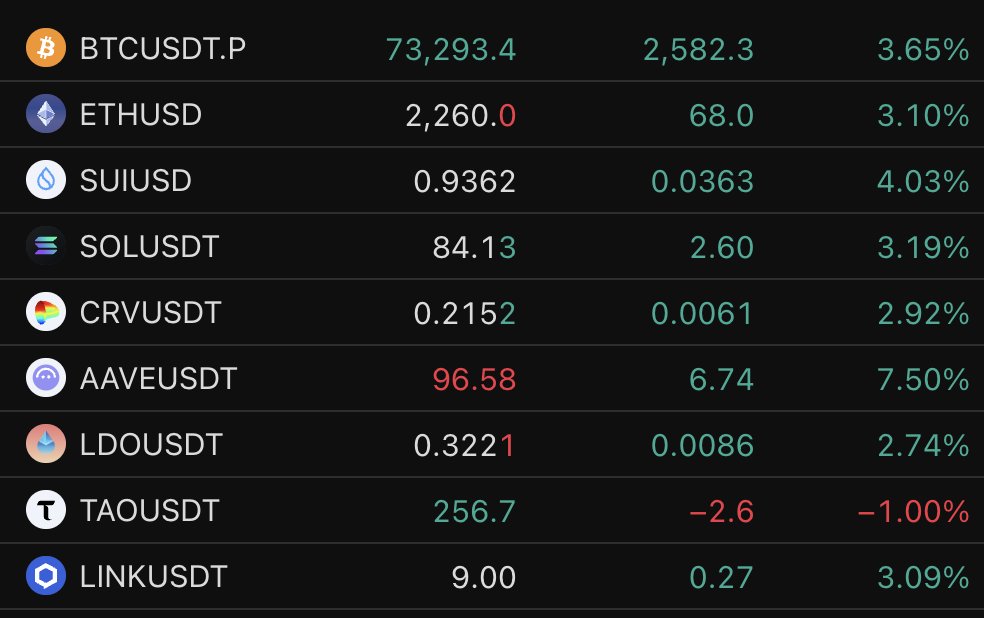The image size is (984, 618).
Task: Open the LDOUSDT symbol row
Action: pos(151,445)
